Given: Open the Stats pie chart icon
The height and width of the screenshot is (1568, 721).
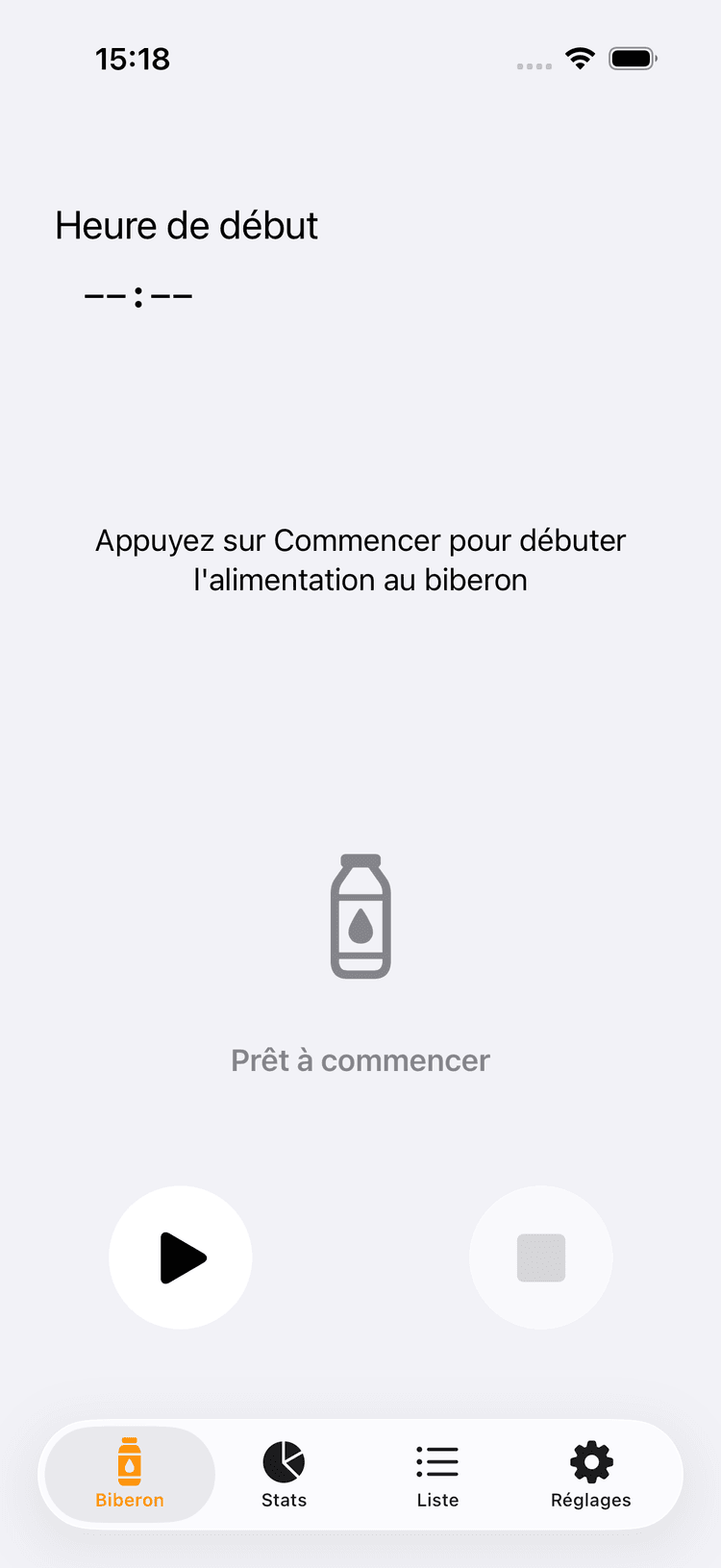Looking at the screenshot, I should 284,1461.
